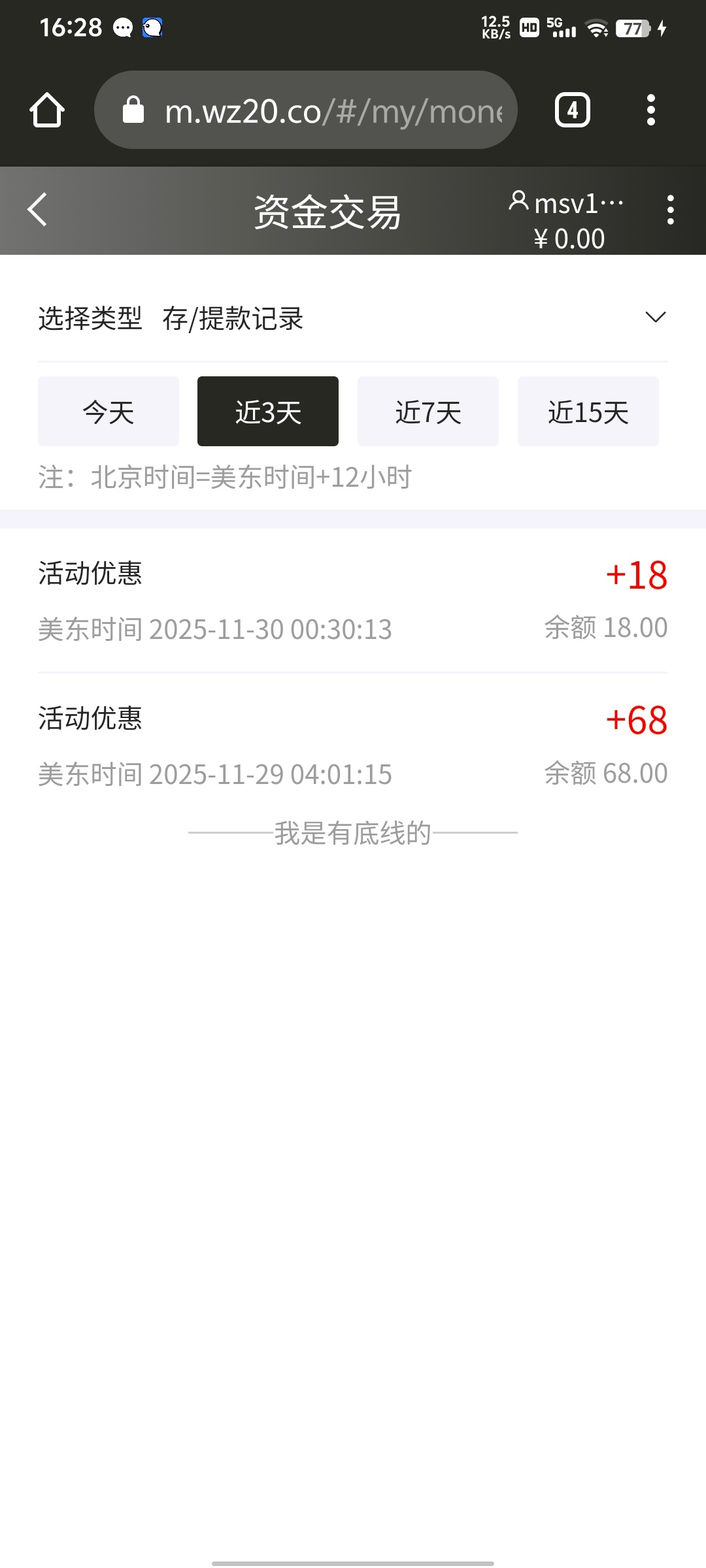The image size is (706, 1568).
Task: Open the 资金交易 page more options
Action: point(670,210)
